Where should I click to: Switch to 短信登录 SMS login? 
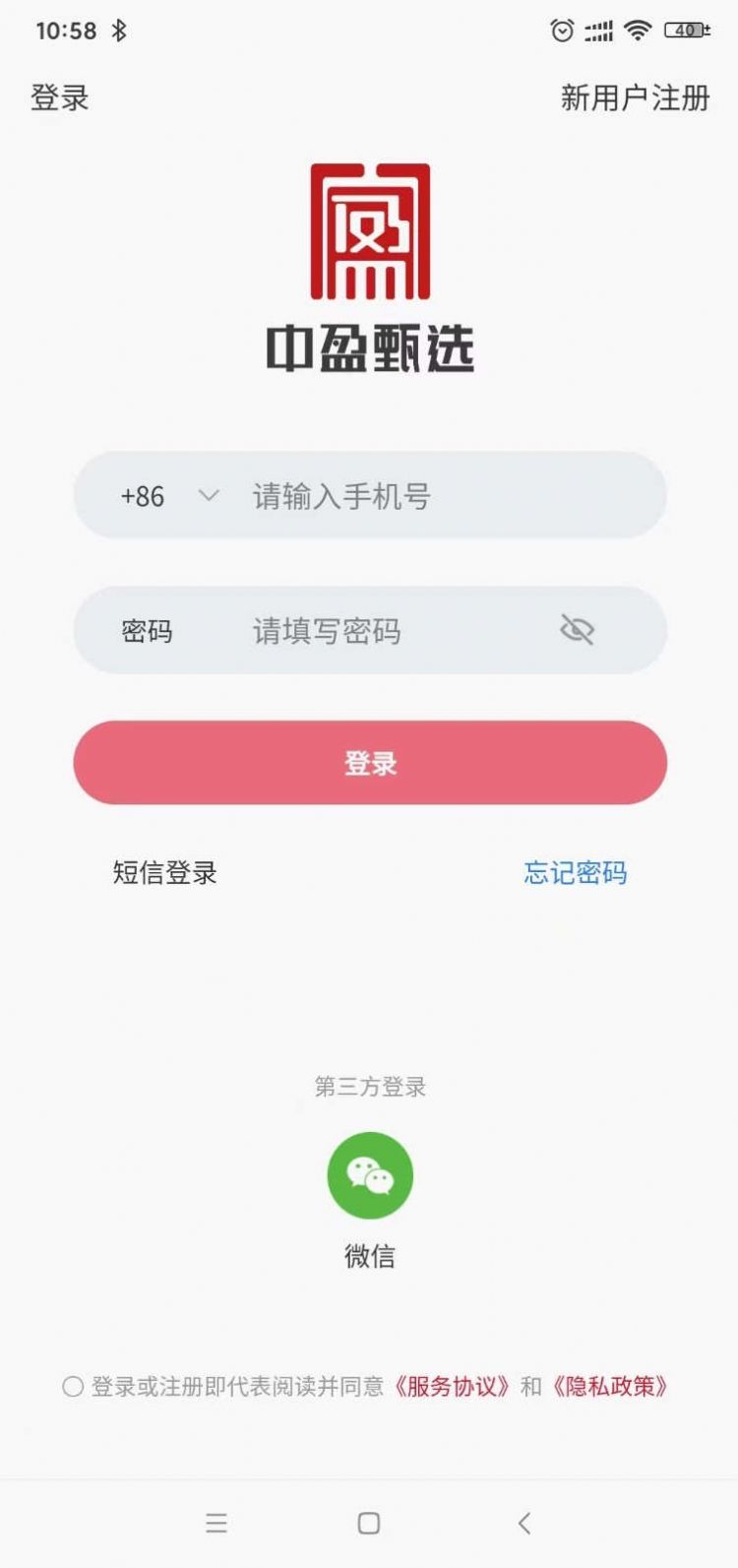pos(163,873)
